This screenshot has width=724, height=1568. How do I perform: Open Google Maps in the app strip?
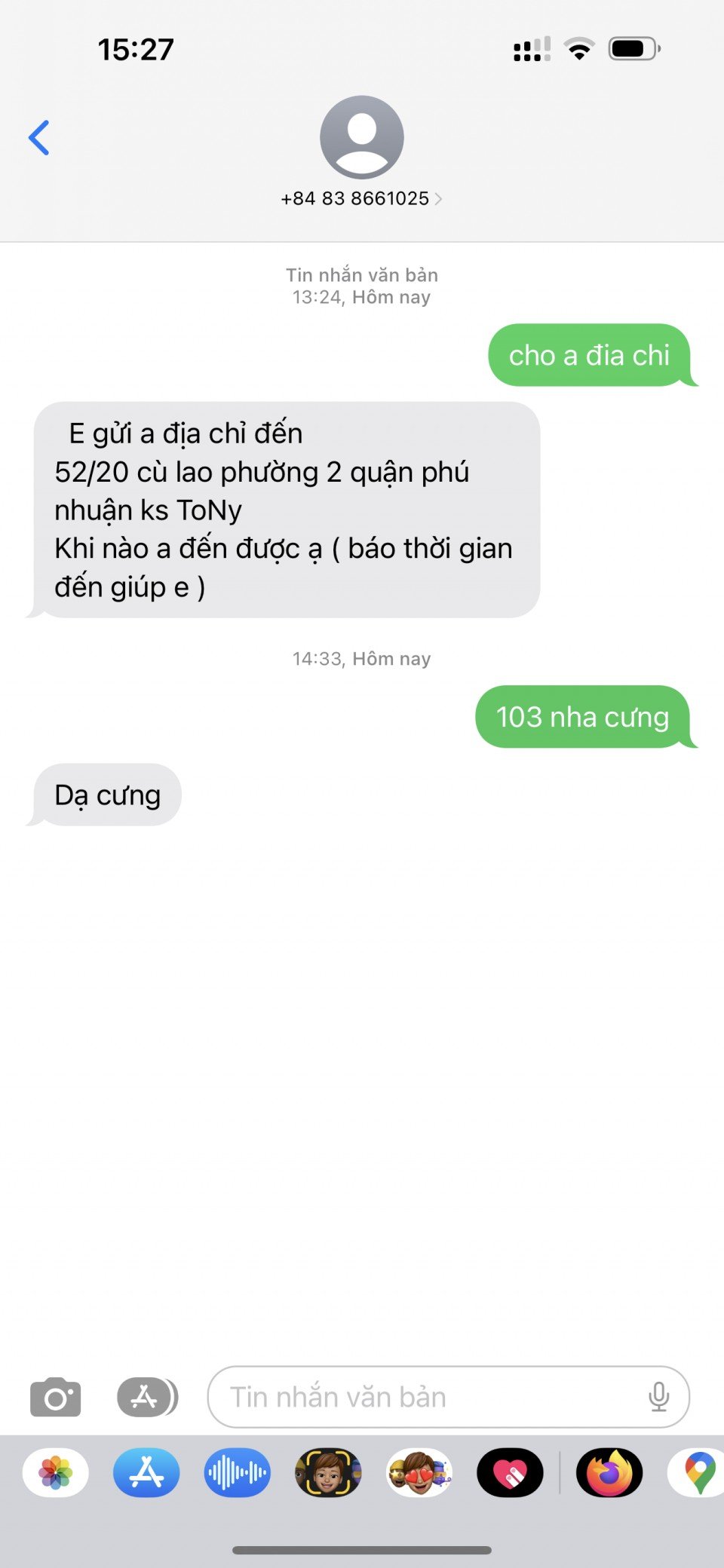point(698,1472)
